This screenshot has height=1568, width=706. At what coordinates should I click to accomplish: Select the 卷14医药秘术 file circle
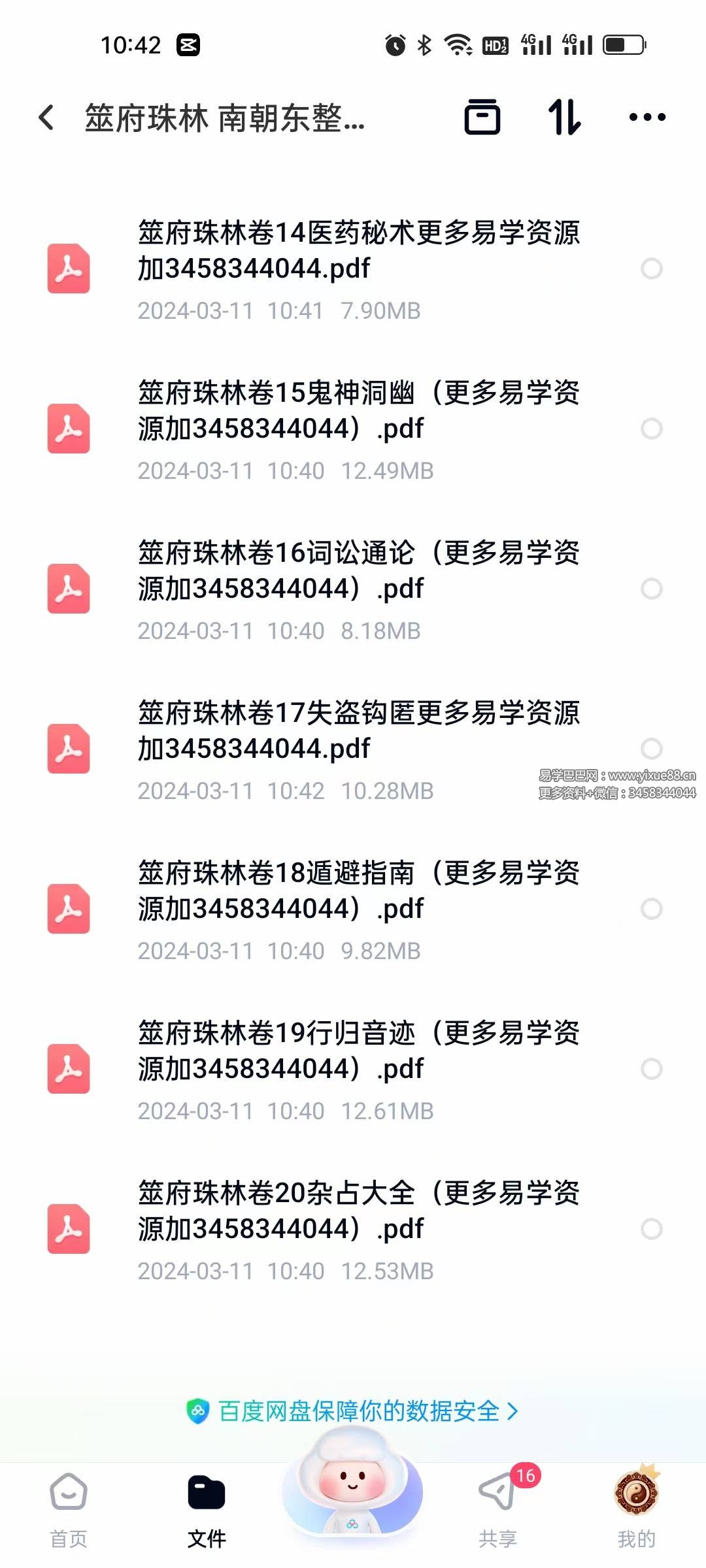point(651,269)
